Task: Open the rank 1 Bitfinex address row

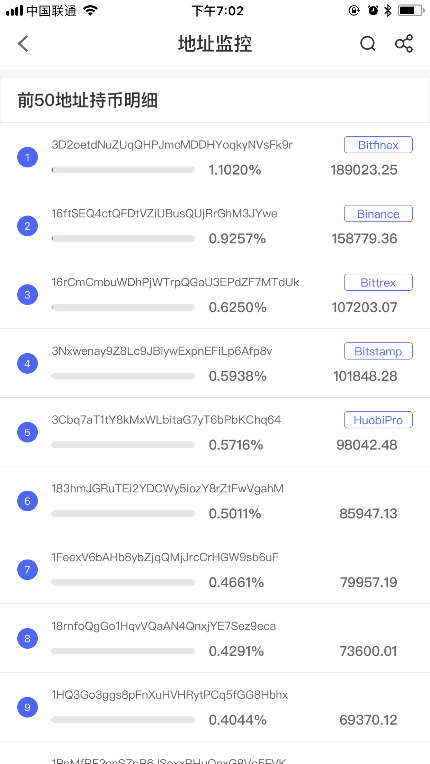Action: click(x=215, y=157)
